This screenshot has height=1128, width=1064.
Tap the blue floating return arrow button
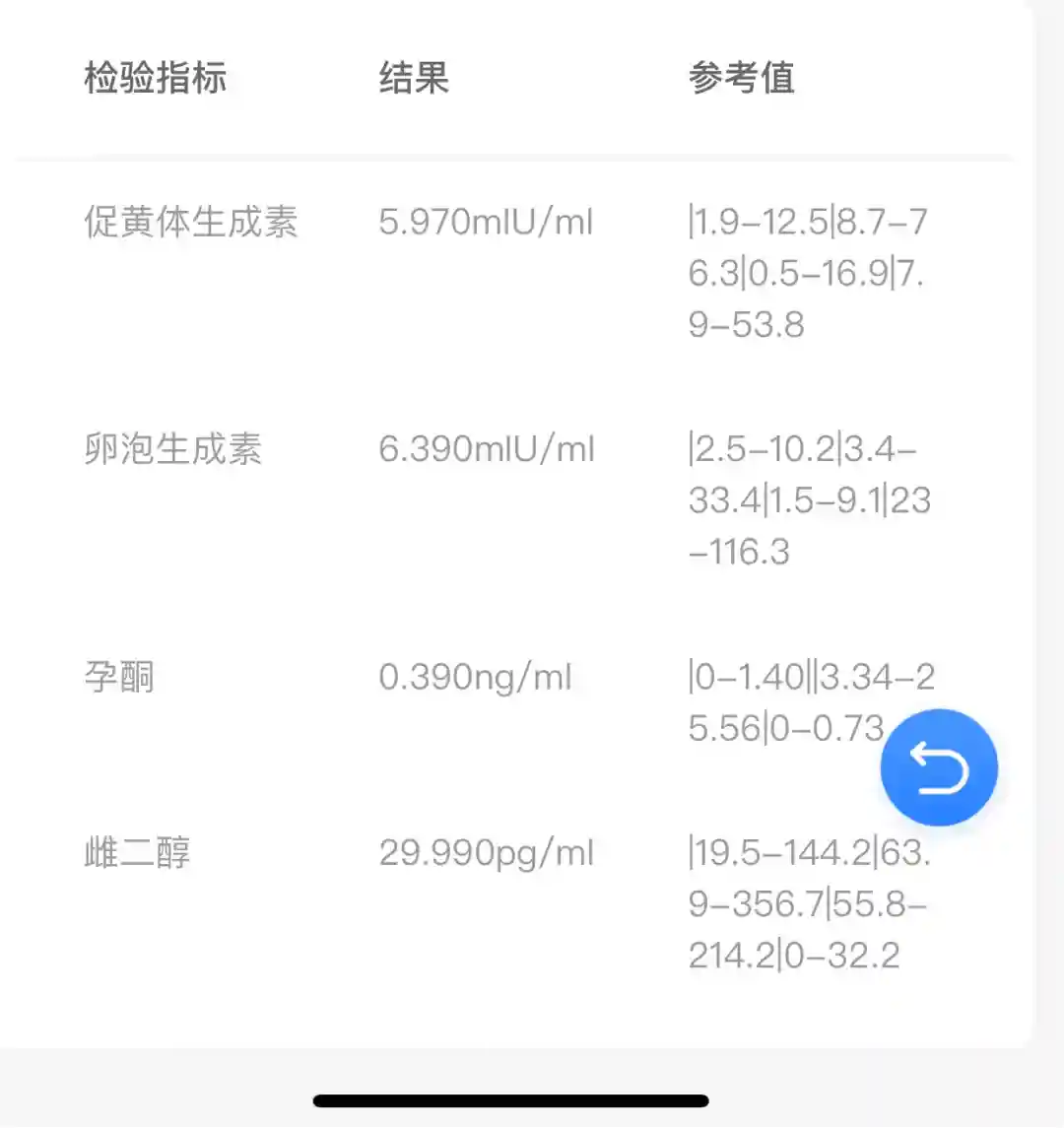click(939, 767)
